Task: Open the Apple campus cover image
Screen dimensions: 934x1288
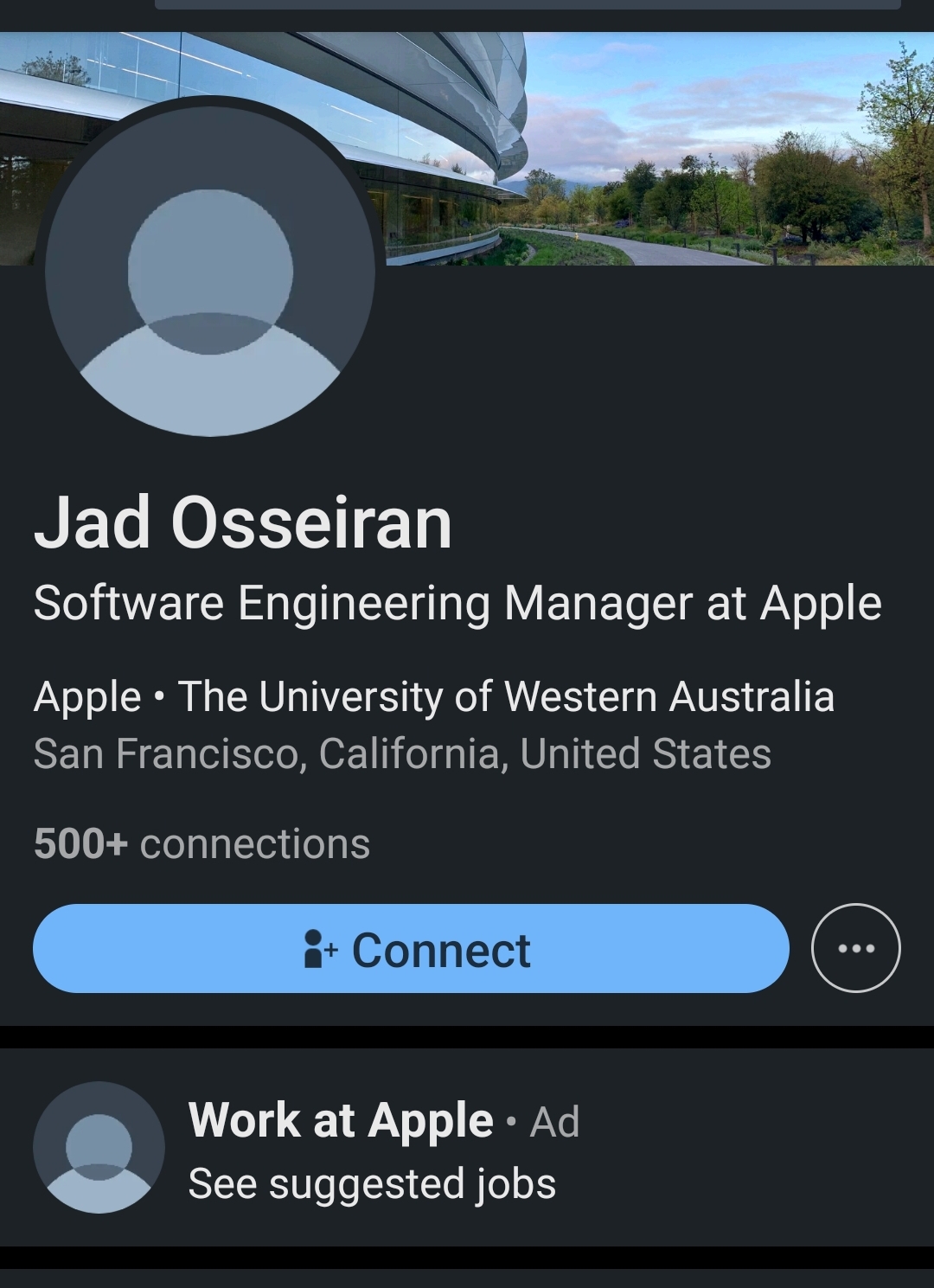Action: (692, 147)
